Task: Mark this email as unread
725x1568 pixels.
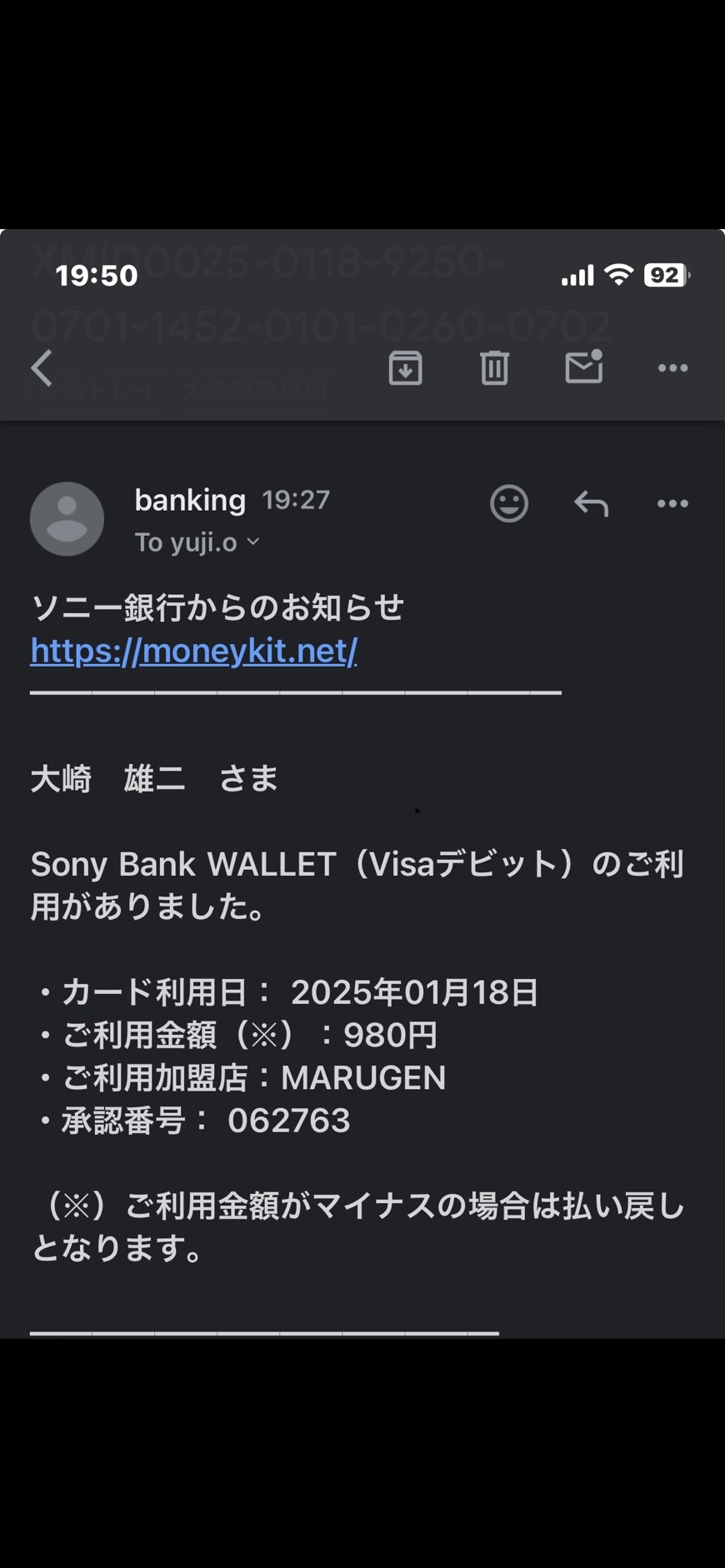Action: (584, 367)
